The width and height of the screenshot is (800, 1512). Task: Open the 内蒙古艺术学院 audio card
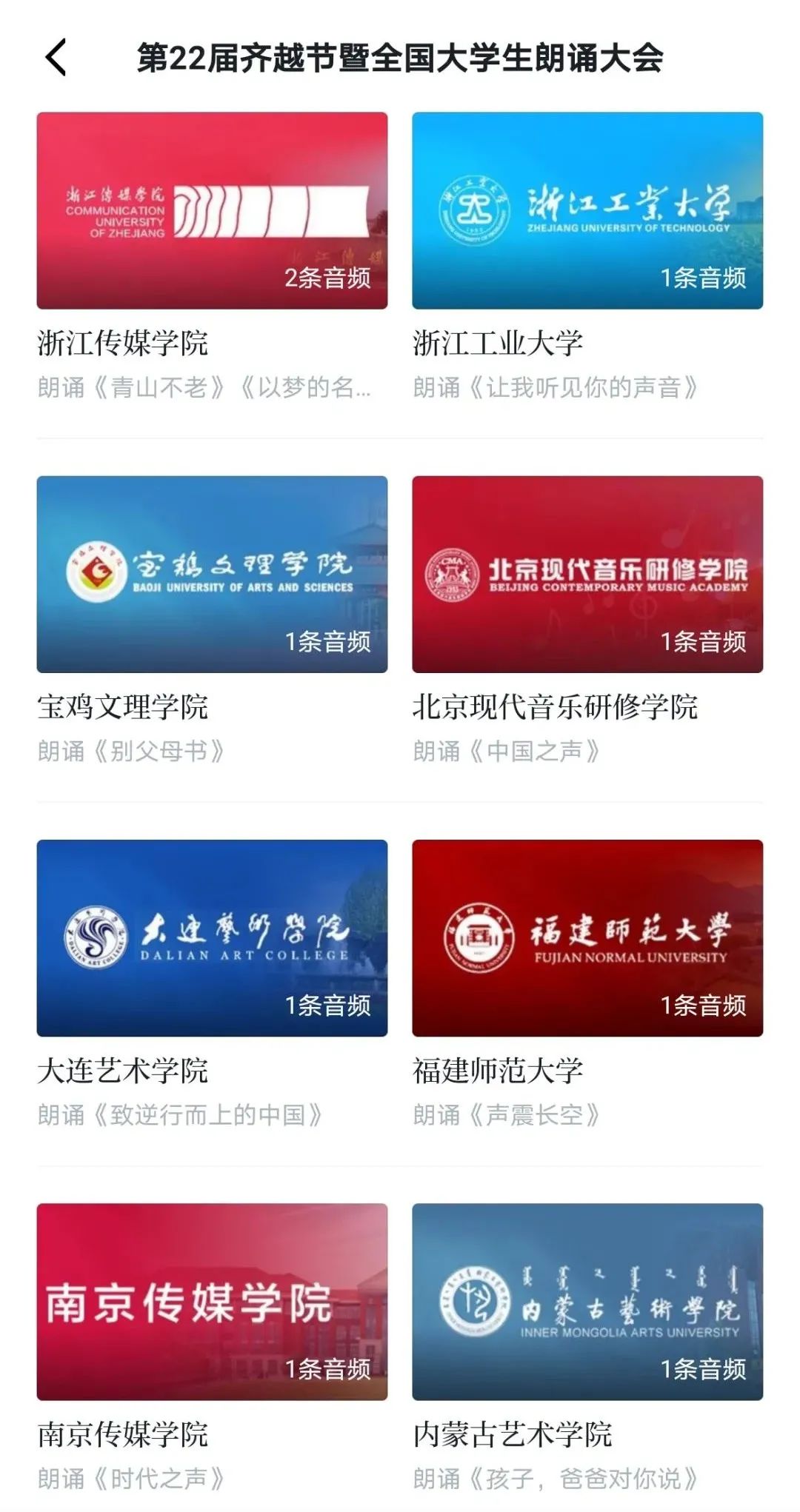tap(587, 1302)
